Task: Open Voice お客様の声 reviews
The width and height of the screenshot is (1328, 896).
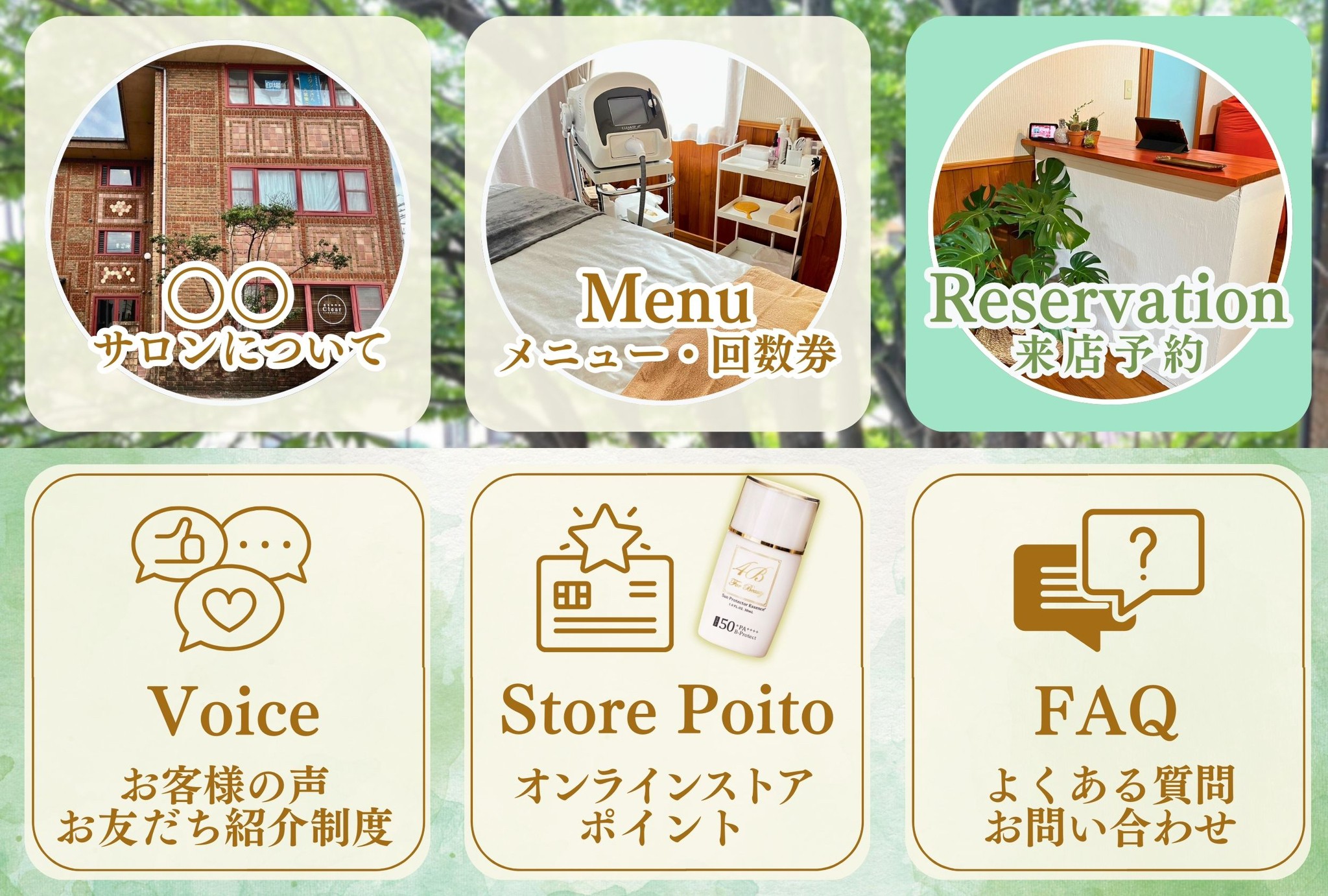Action: tap(228, 671)
